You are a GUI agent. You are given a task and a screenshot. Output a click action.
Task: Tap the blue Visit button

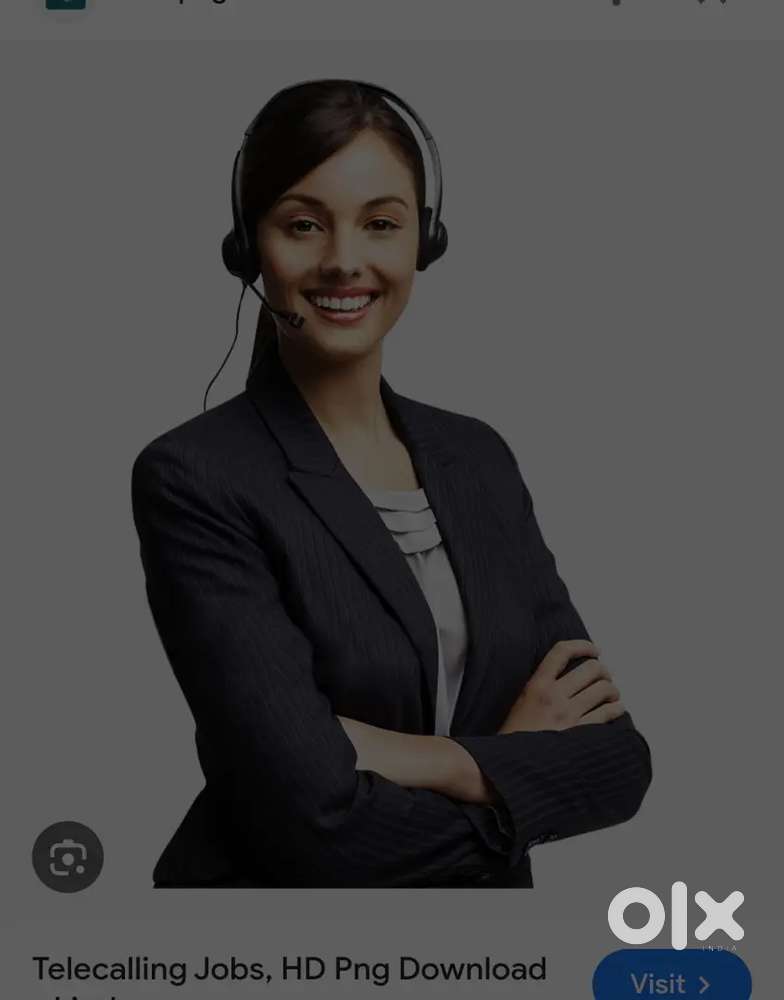671,980
